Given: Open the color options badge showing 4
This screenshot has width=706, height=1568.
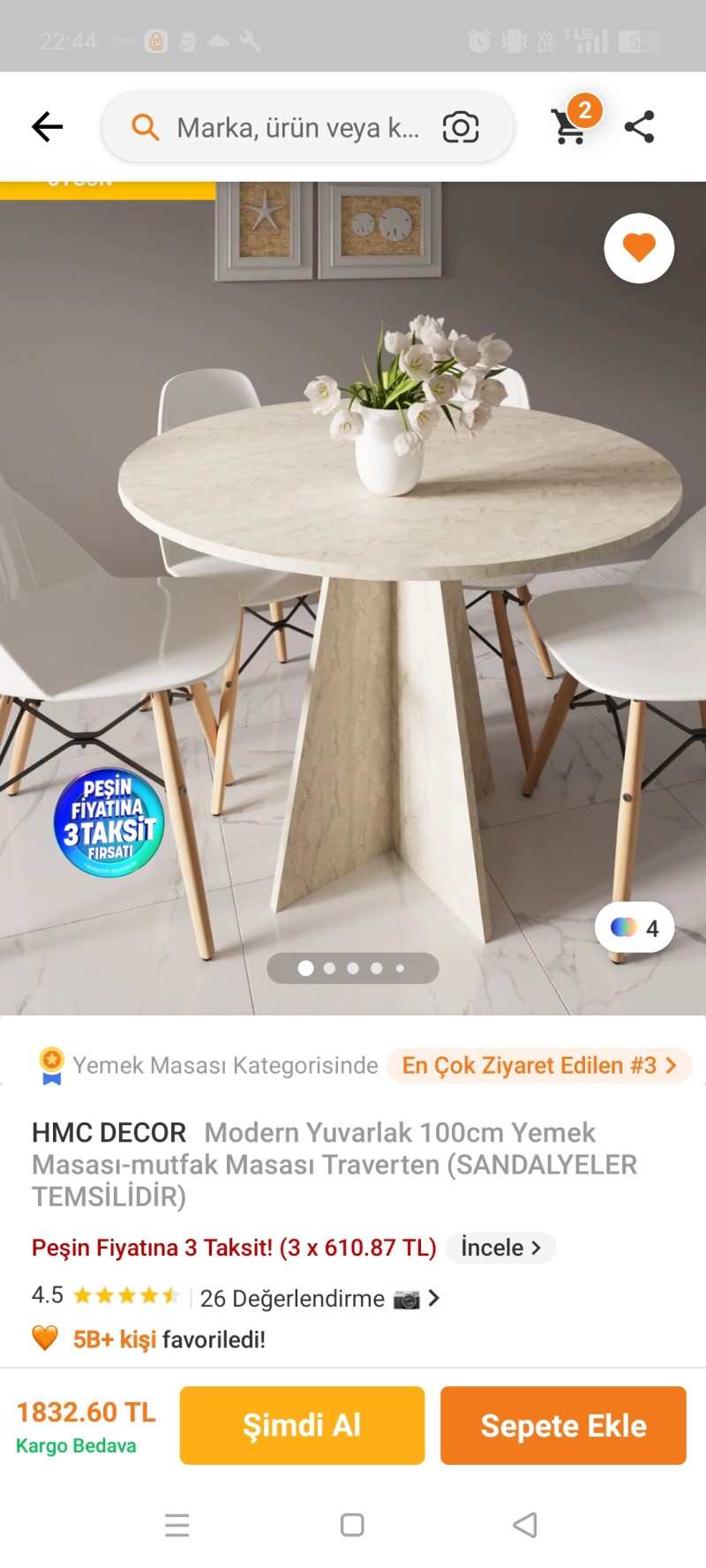Looking at the screenshot, I should (635, 927).
